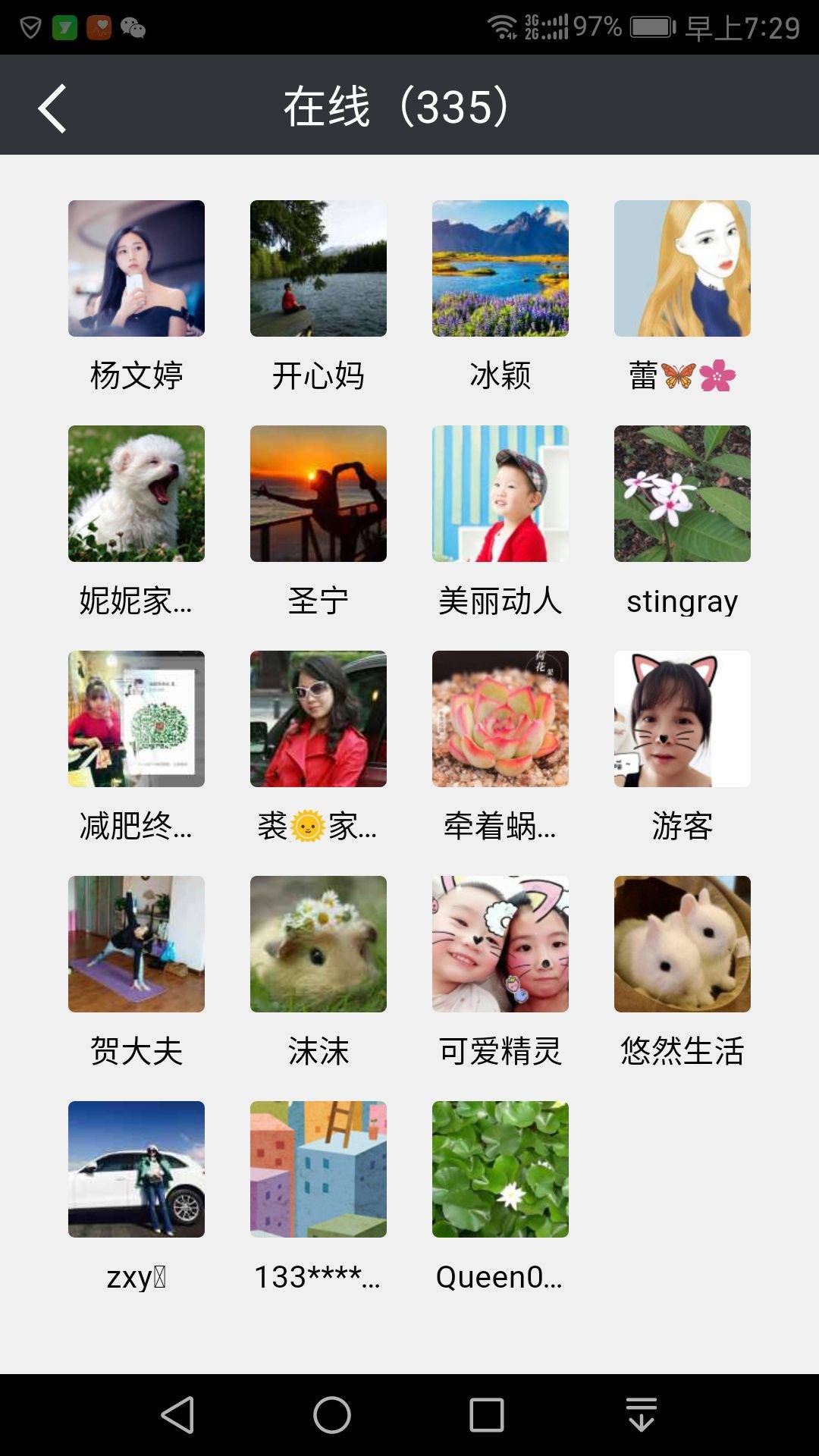Go back from the online members list
Screen dimensions: 819x1456
pos(52,108)
